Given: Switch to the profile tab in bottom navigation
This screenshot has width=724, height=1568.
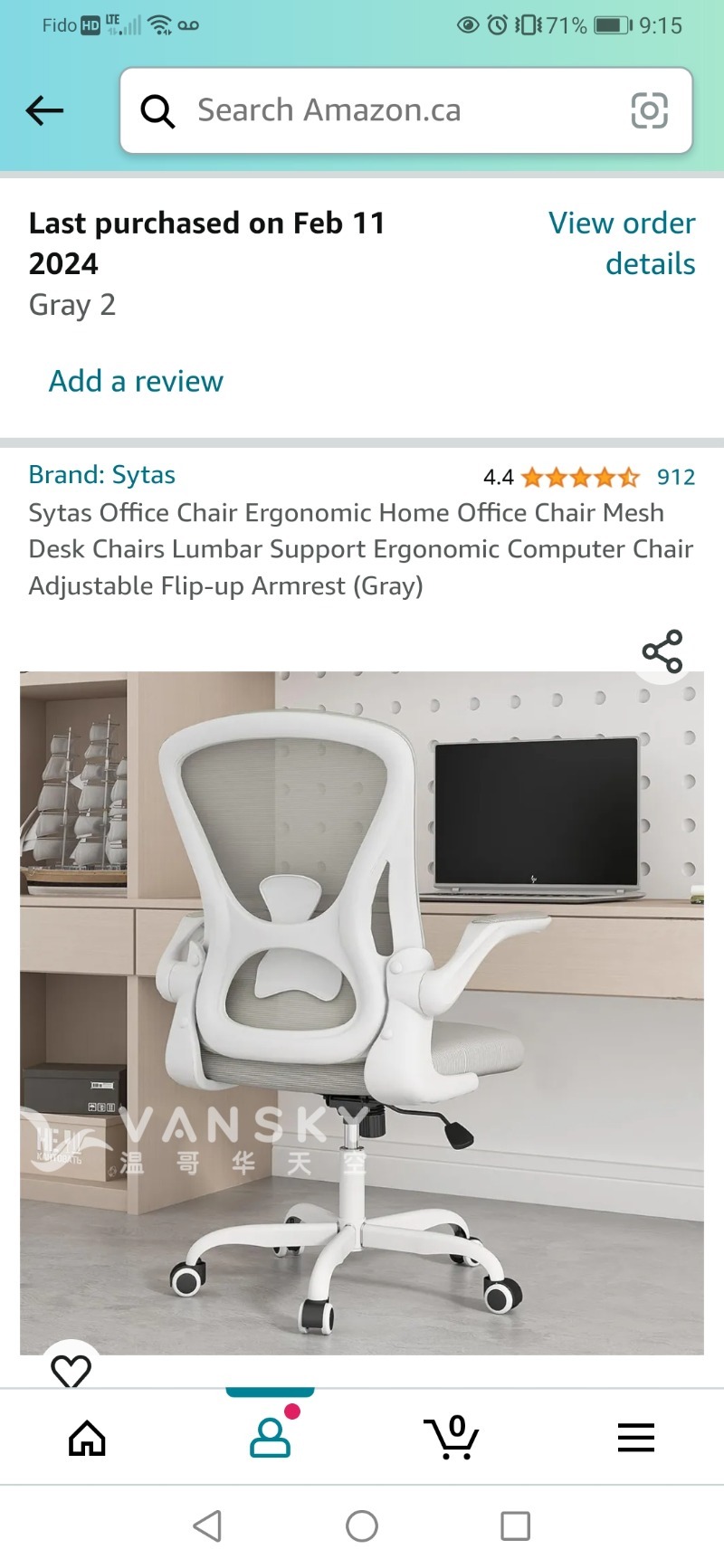Looking at the screenshot, I should point(270,1437).
